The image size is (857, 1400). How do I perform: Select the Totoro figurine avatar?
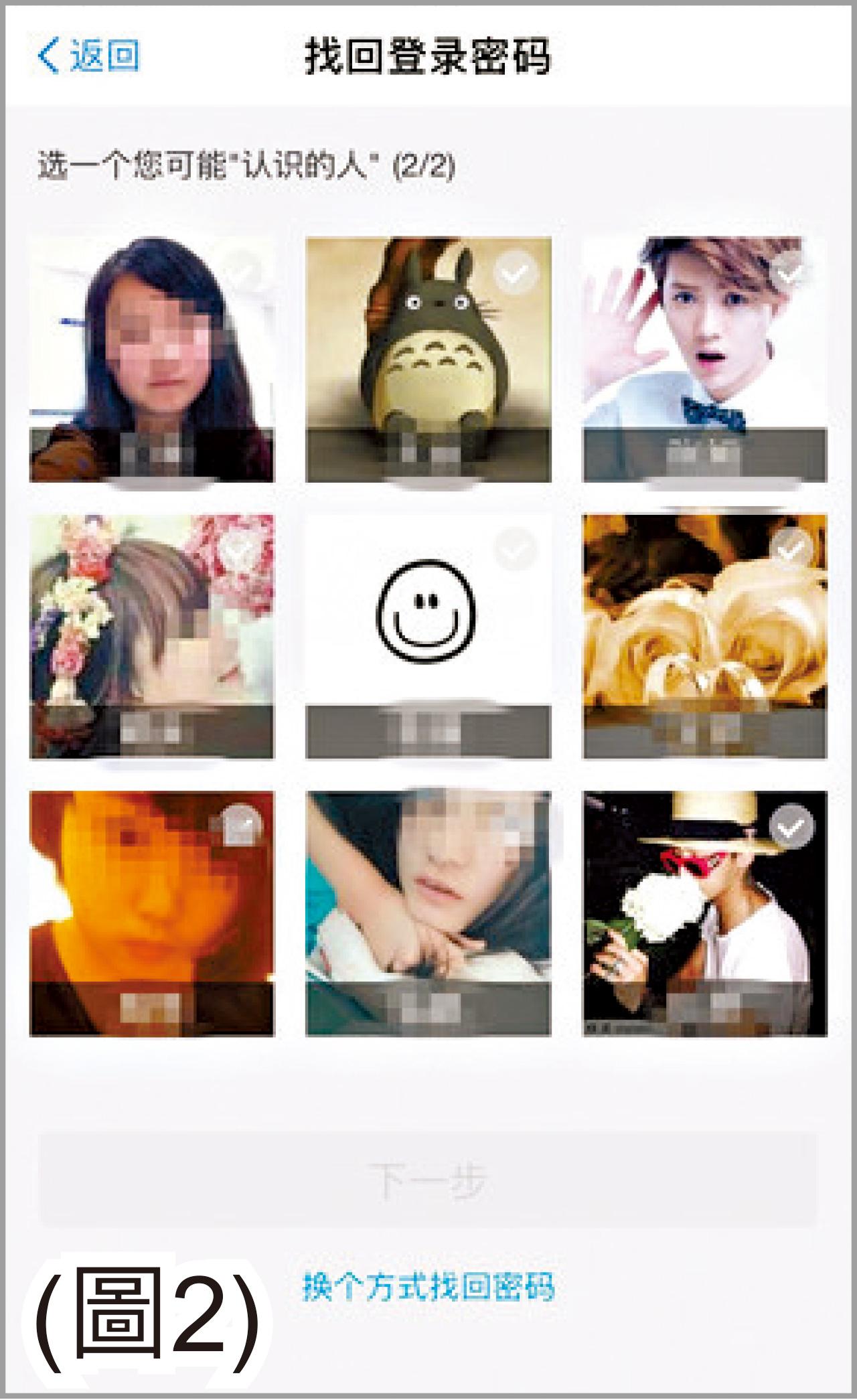coord(428,360)
